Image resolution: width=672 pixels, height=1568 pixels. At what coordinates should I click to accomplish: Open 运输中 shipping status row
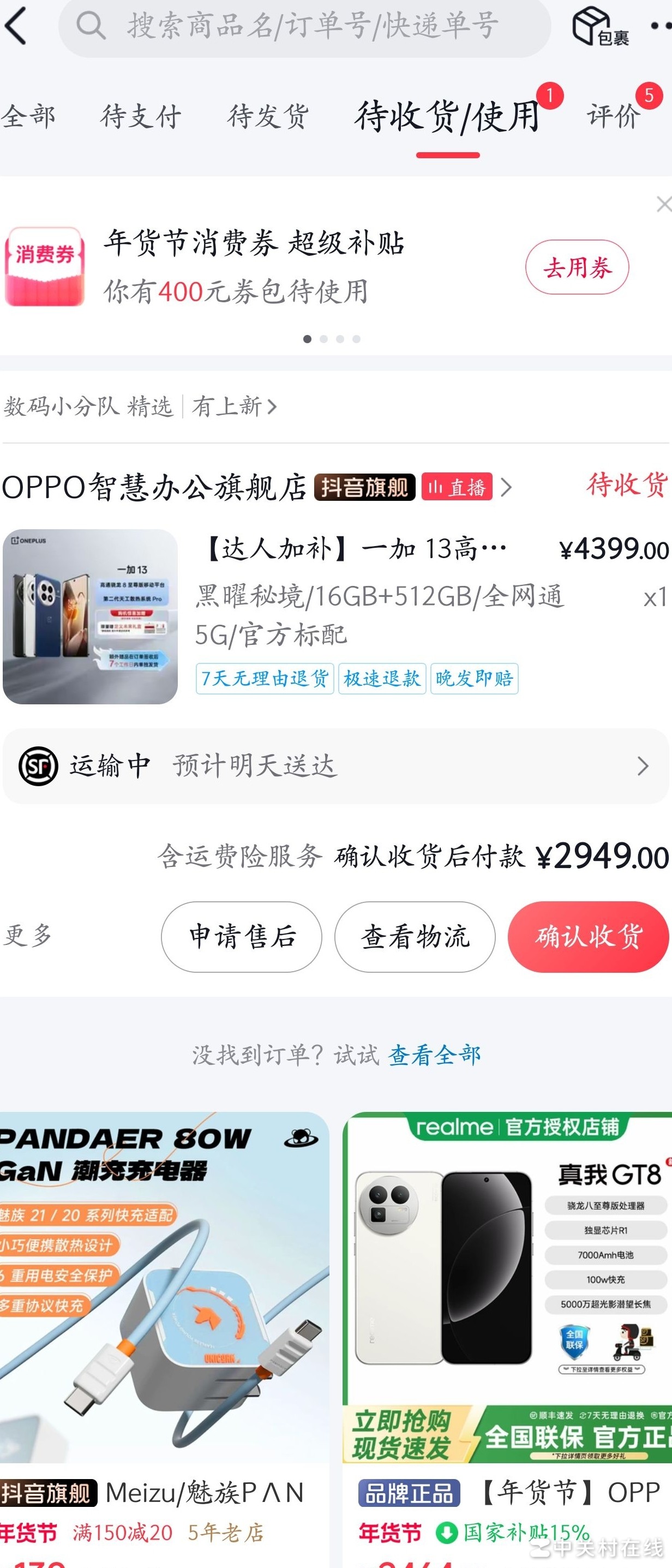335,766
